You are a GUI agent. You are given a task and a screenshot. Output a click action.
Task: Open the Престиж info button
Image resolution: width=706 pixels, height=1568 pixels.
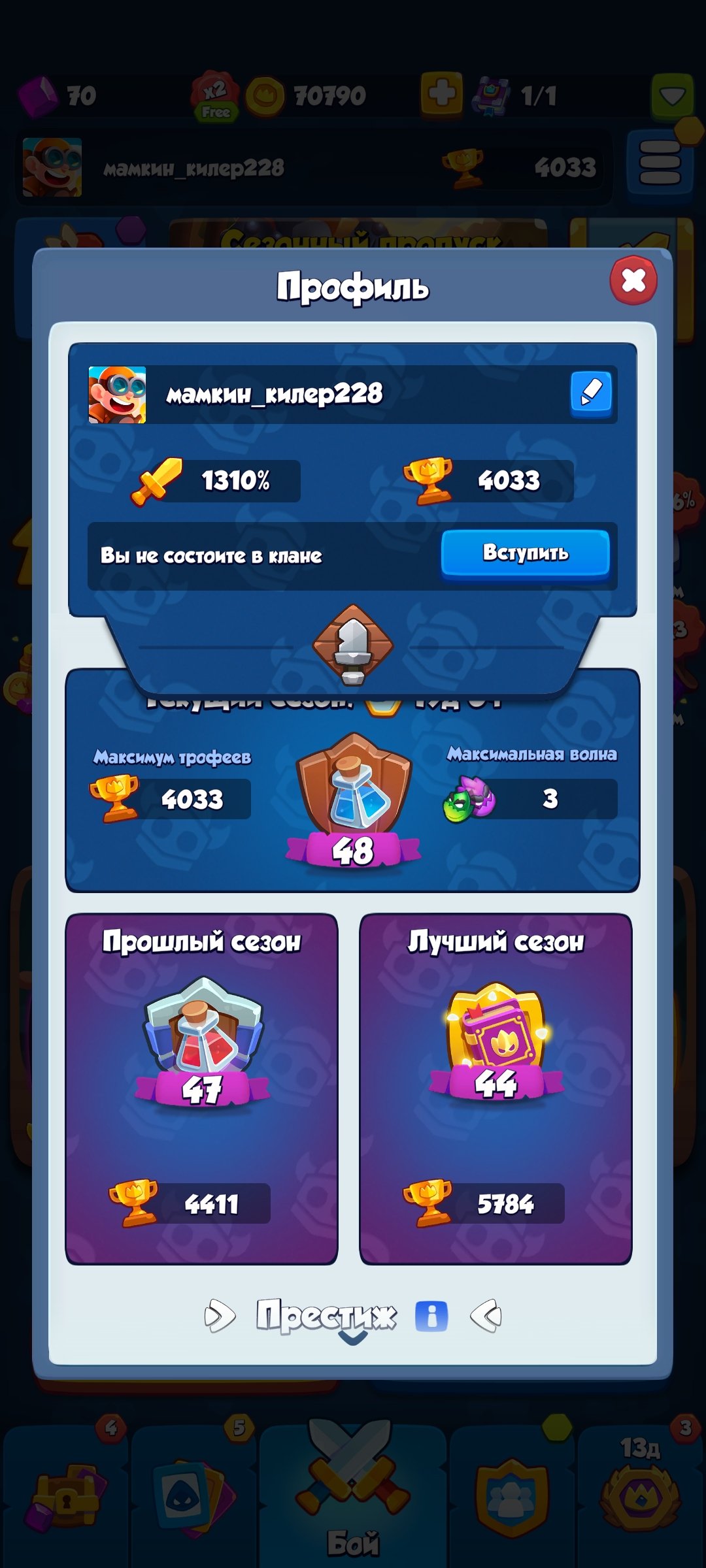coord(431,1316)
